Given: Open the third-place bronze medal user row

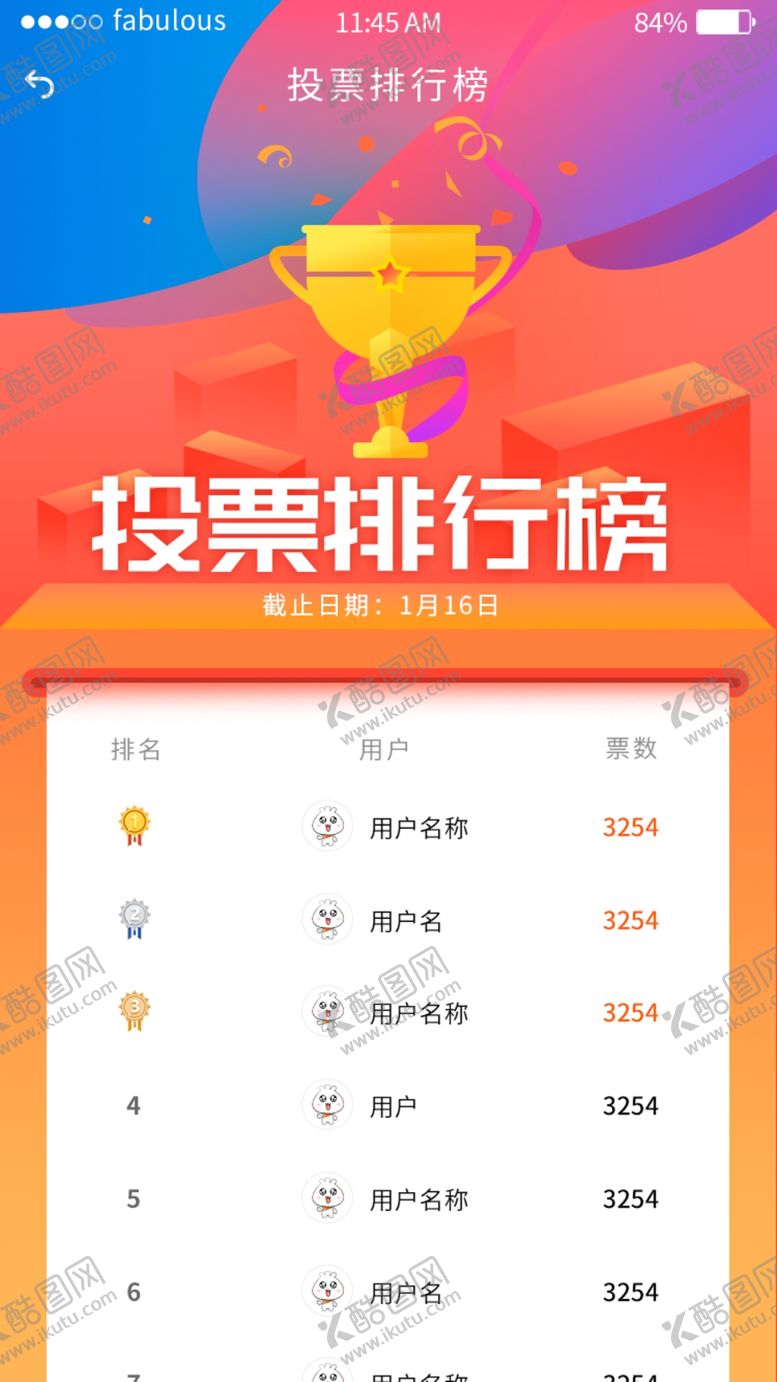Looking at the screenshot, I should (x=388, y=1013).
